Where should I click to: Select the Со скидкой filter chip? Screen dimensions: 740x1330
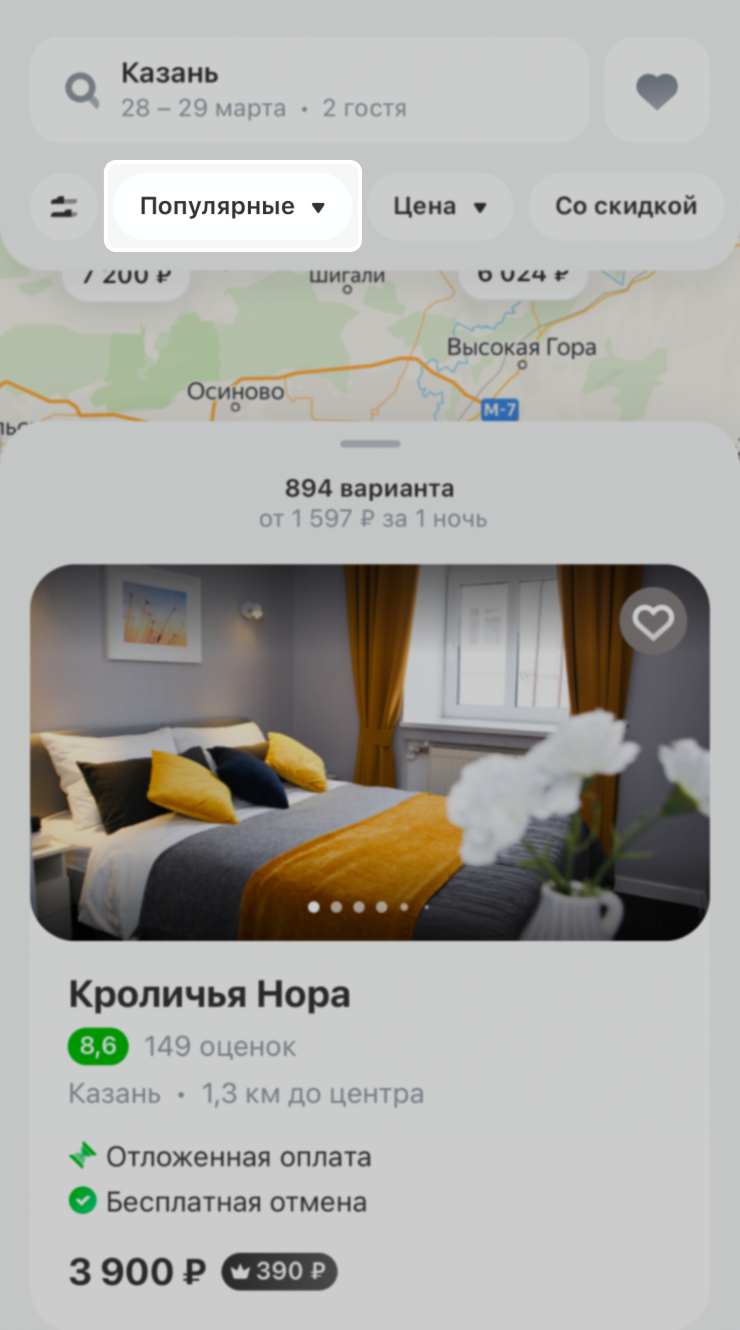point(626,207)
